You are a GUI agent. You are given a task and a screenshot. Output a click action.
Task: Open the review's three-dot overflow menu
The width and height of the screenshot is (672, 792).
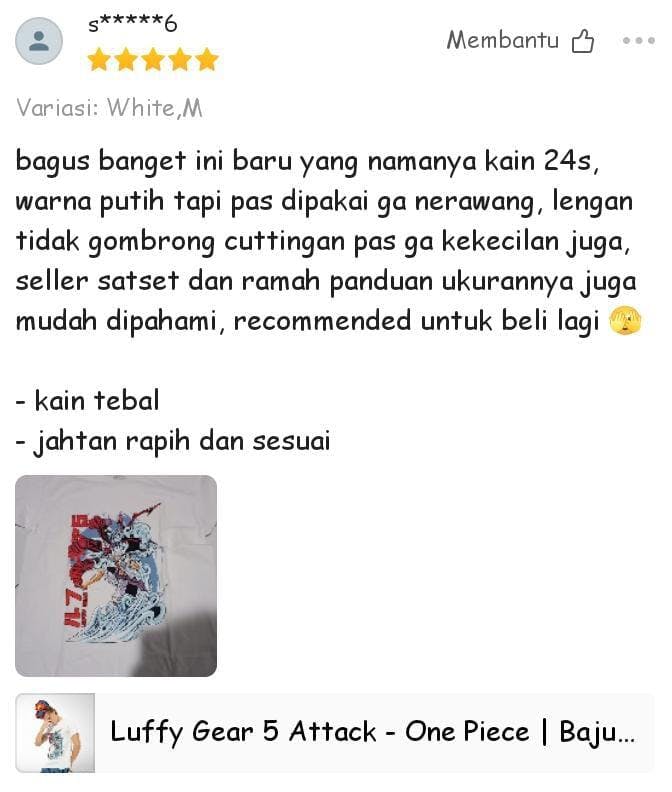(638, 41)
